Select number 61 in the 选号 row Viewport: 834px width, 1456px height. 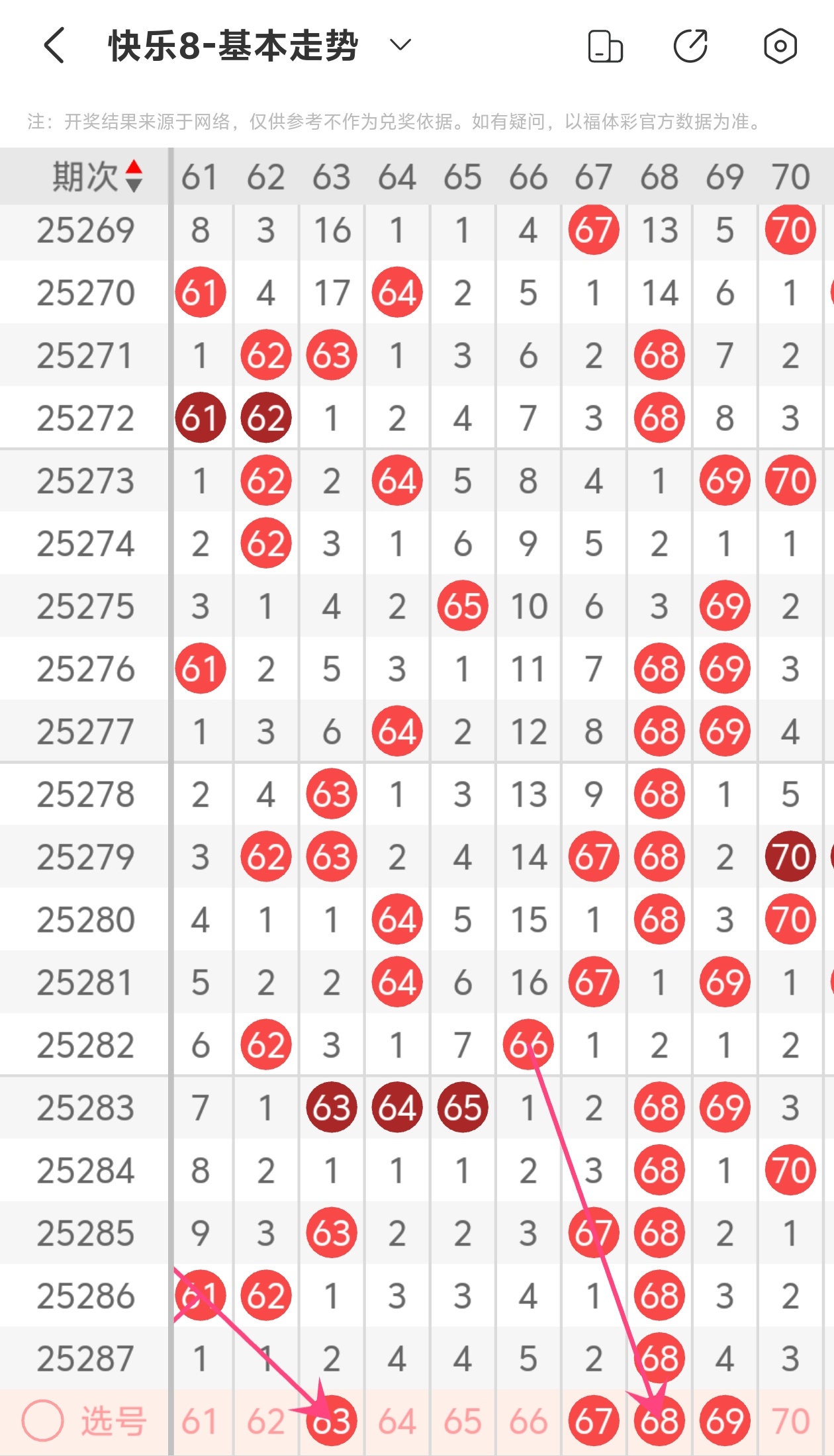point(200,1421)
